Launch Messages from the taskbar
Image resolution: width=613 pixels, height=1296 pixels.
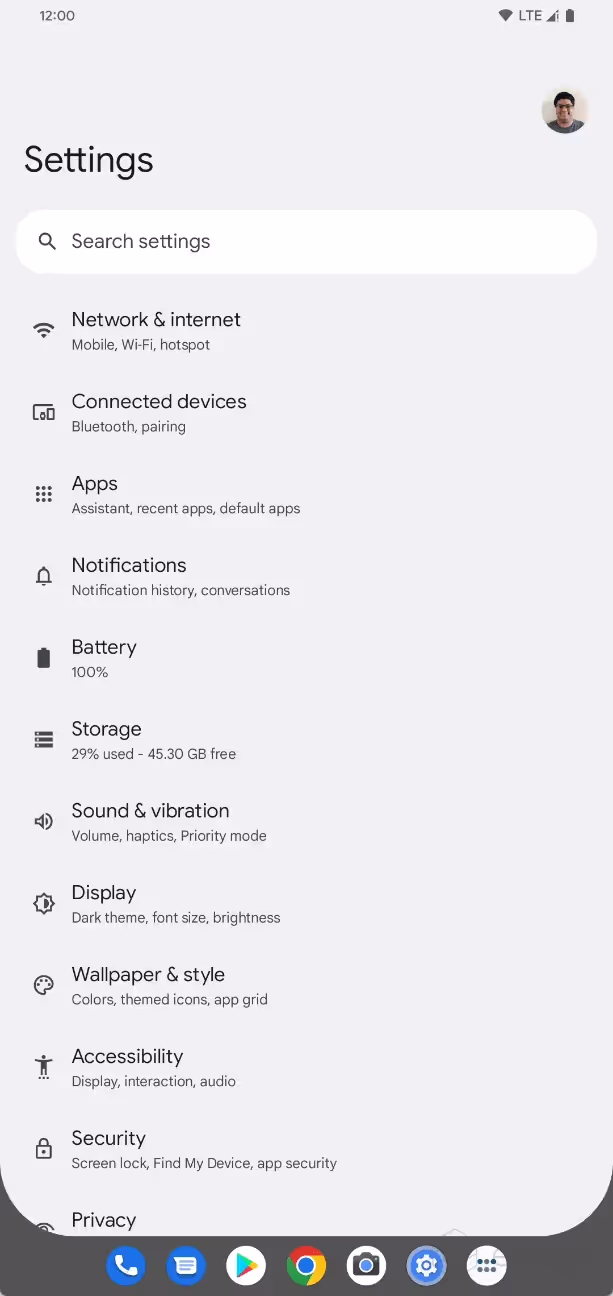pos(186,1266)
